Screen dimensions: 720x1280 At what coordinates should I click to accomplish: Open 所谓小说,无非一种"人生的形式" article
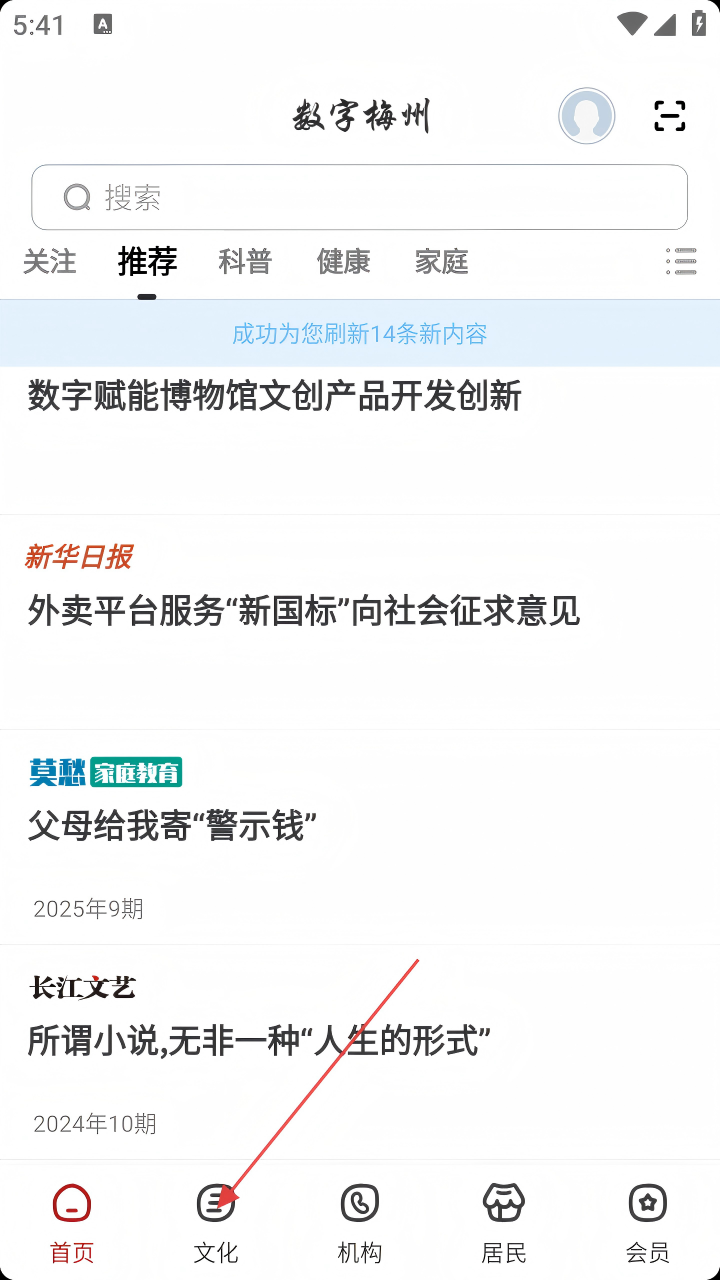pyautogui.click(x=259, y=1042)
